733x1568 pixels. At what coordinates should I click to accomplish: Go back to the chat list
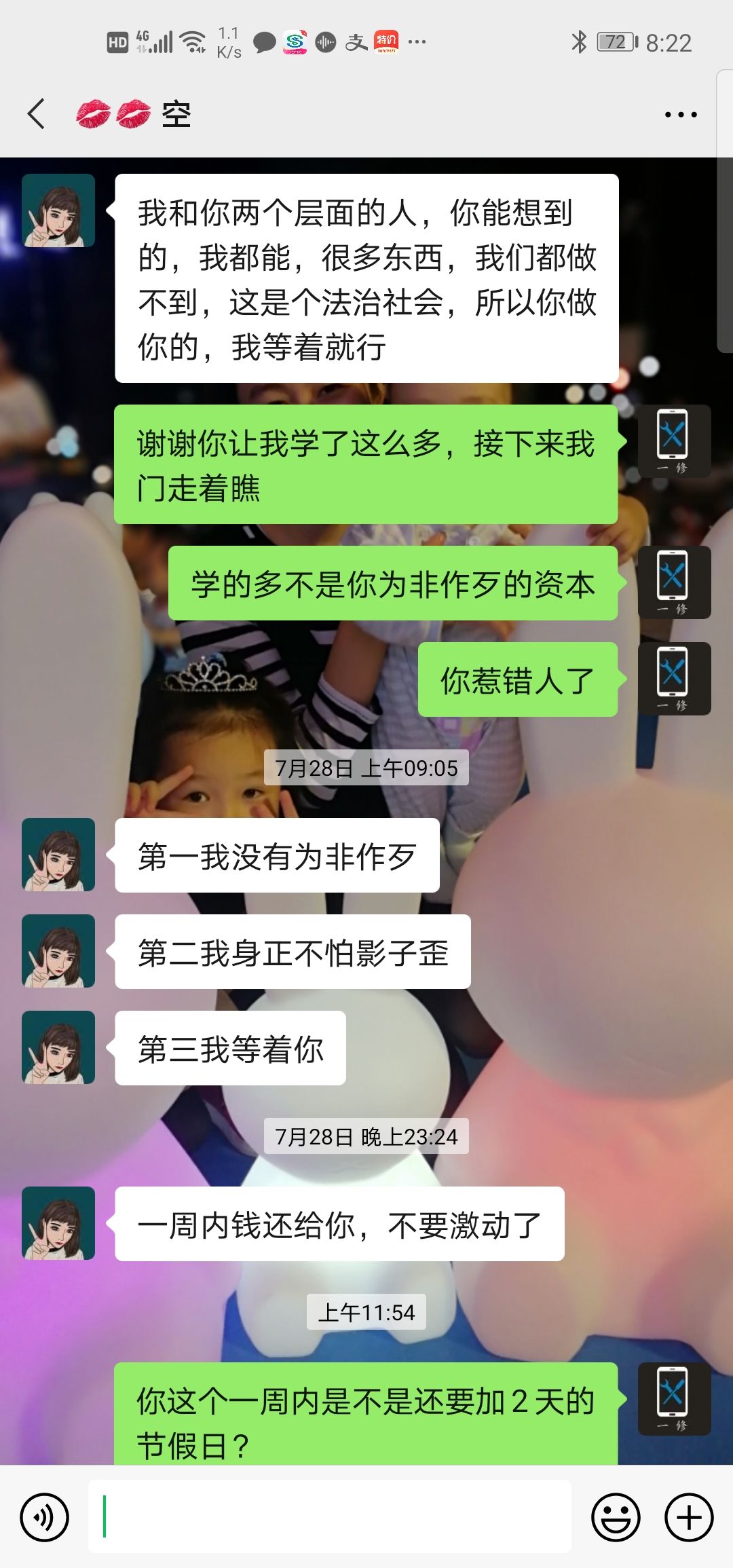[37, 113]
